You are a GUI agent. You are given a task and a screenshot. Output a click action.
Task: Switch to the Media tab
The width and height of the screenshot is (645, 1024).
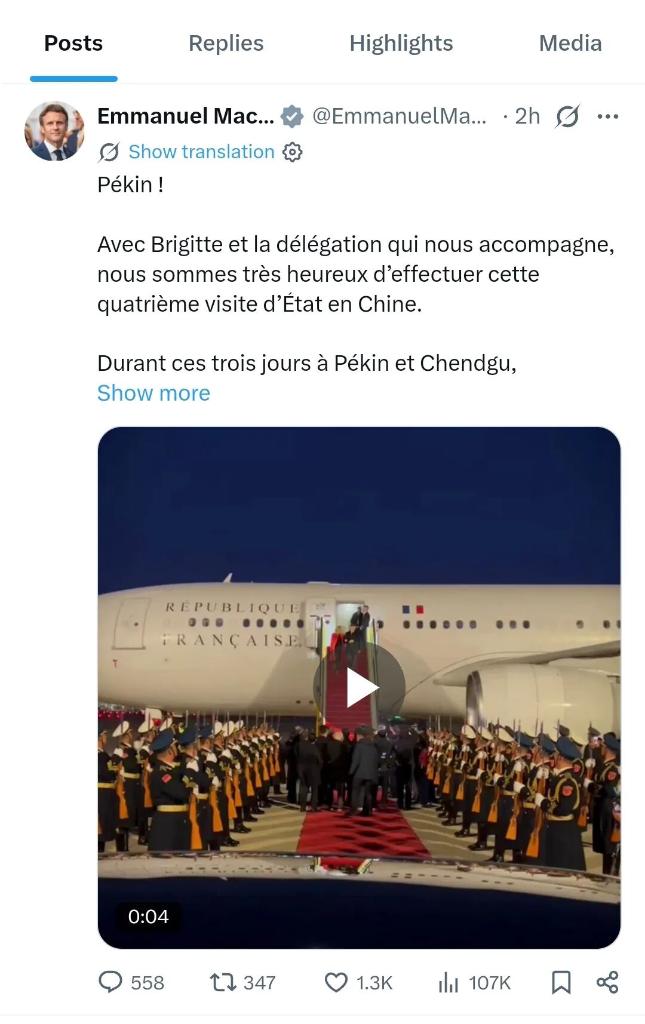pos(570,43)
